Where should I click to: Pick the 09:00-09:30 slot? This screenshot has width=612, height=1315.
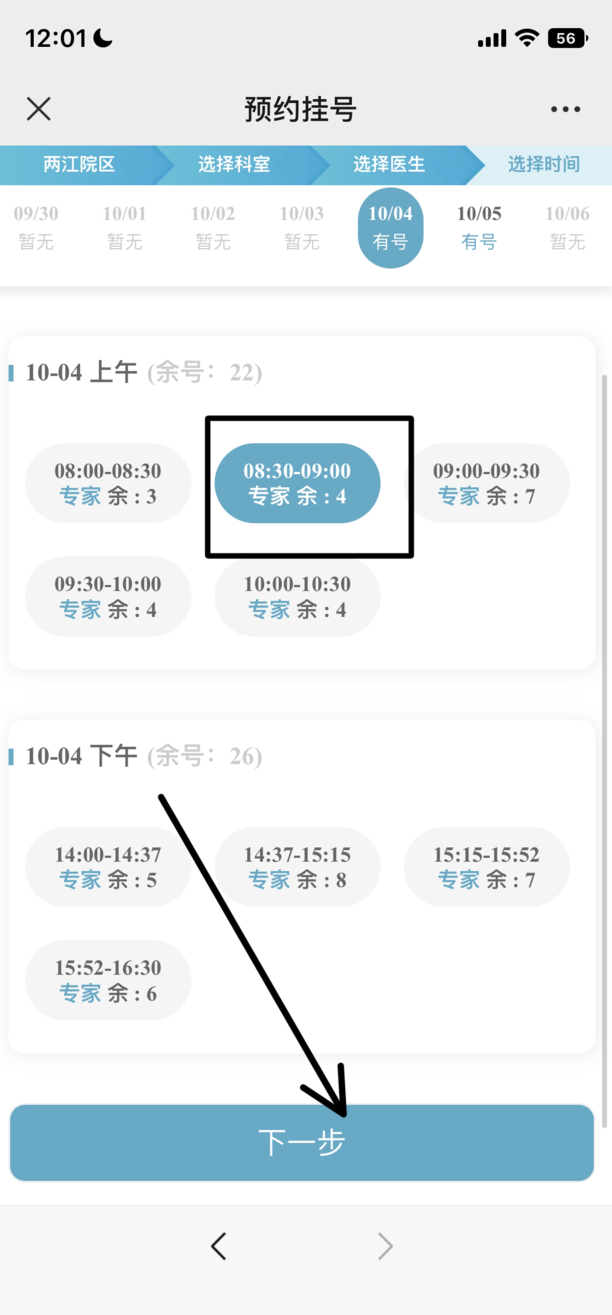486,483
